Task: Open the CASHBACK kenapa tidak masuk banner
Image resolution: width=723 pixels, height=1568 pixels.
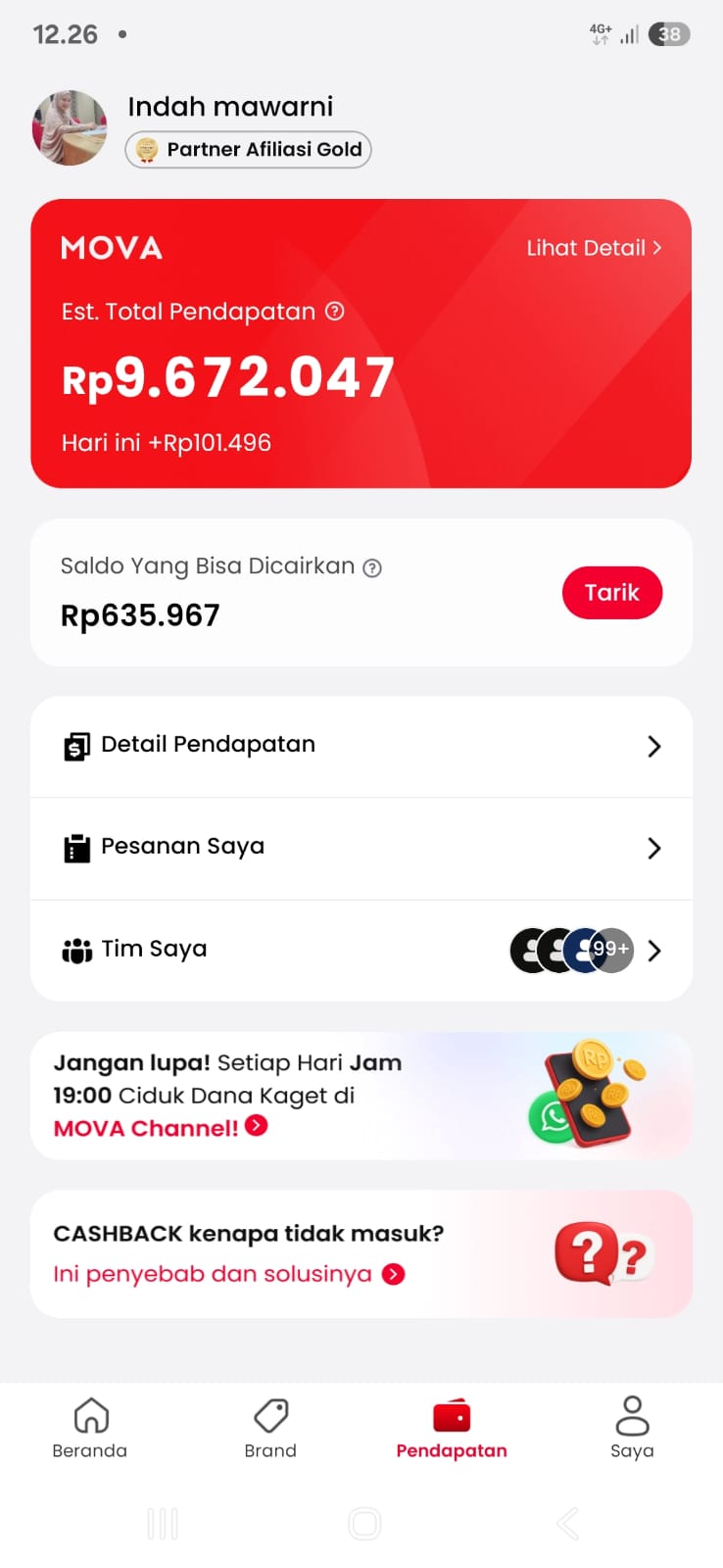Action: [x=361, y=1253]
